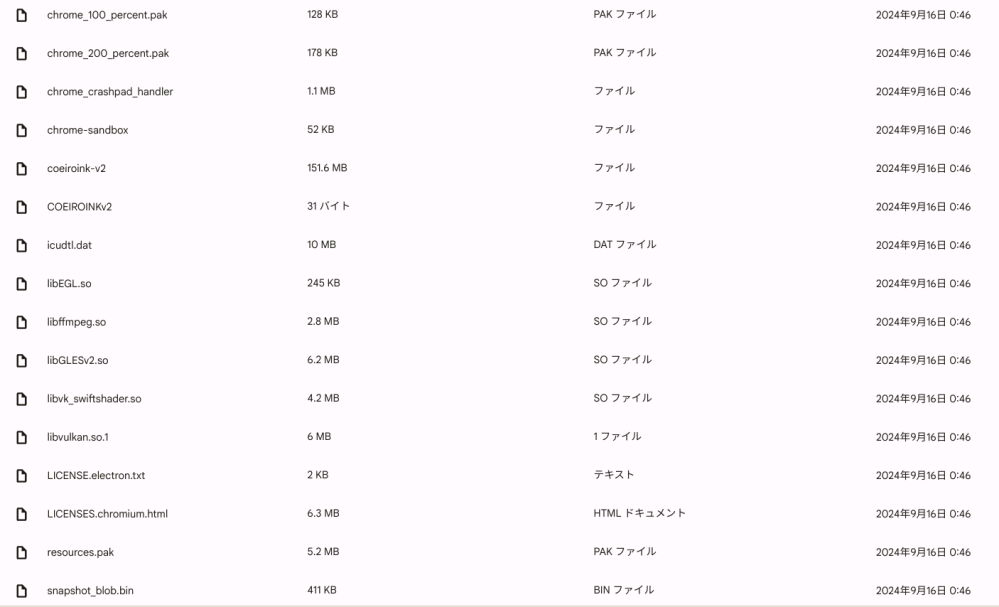The width and height of the screenshot is (999, 607).
Task: Open LICENSES.chromium.html
Action: tap(107, 514)
